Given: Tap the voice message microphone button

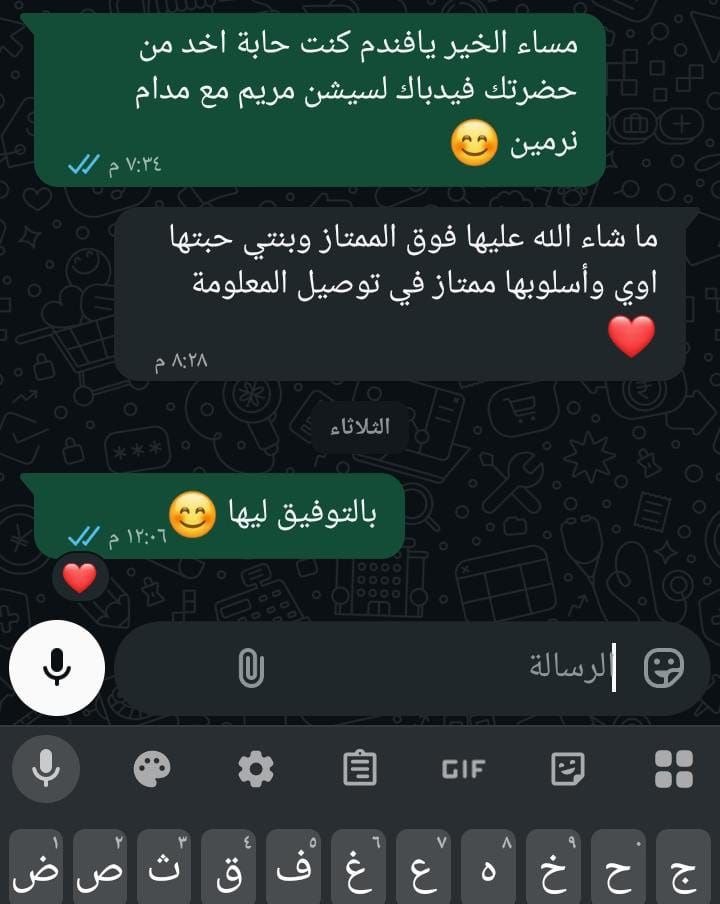Looking at the screenshot, I should [x=57, y=668].
